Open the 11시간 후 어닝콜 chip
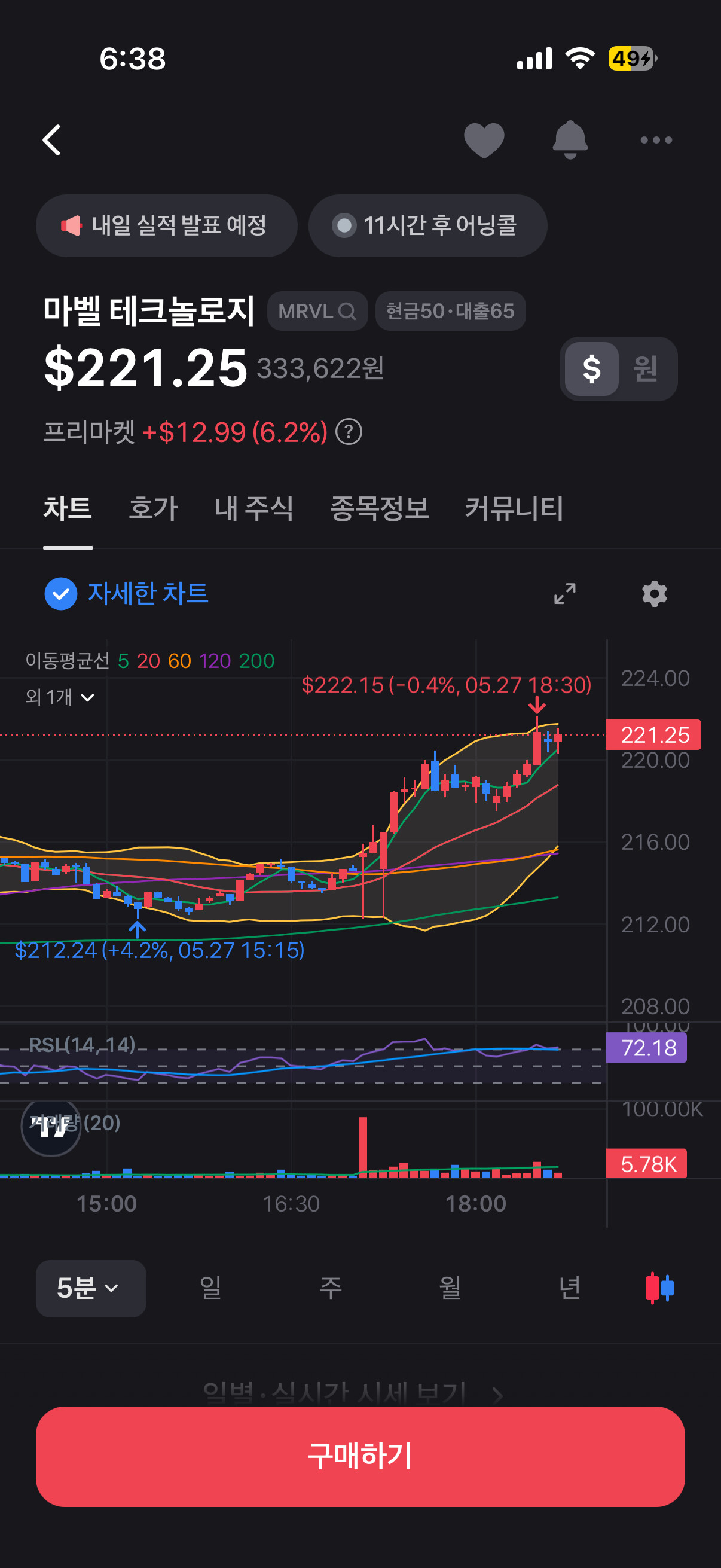The image size is (721, 1568). point(427,226)
